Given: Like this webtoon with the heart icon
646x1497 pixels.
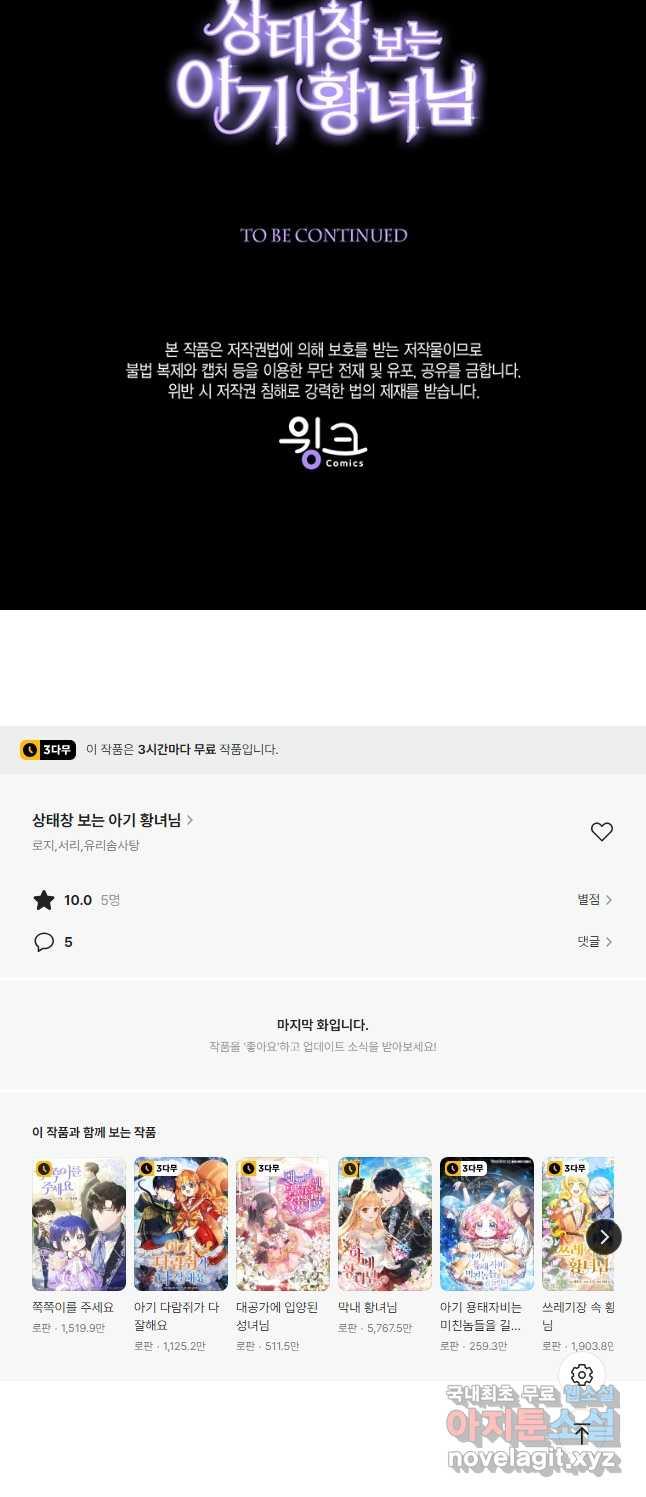Looking at the screenshot, I should tap(601, 832).
